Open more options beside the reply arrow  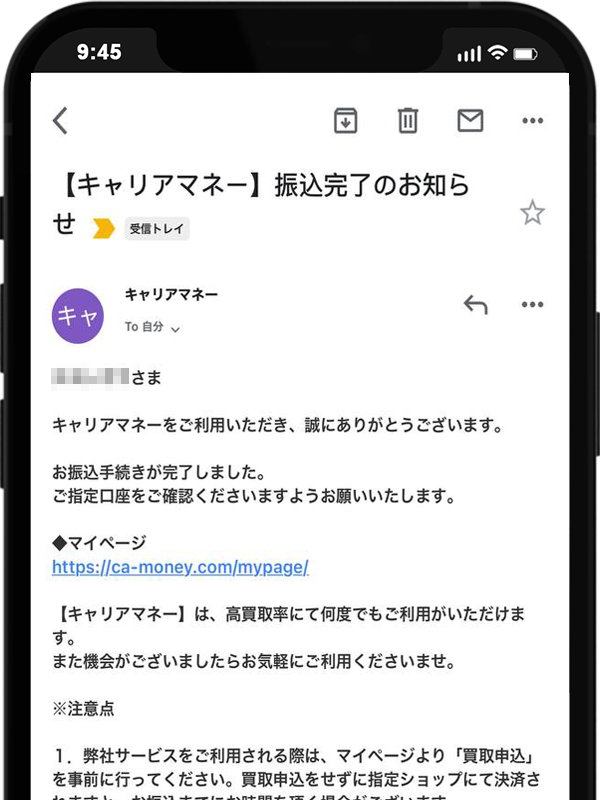(532, 304)
